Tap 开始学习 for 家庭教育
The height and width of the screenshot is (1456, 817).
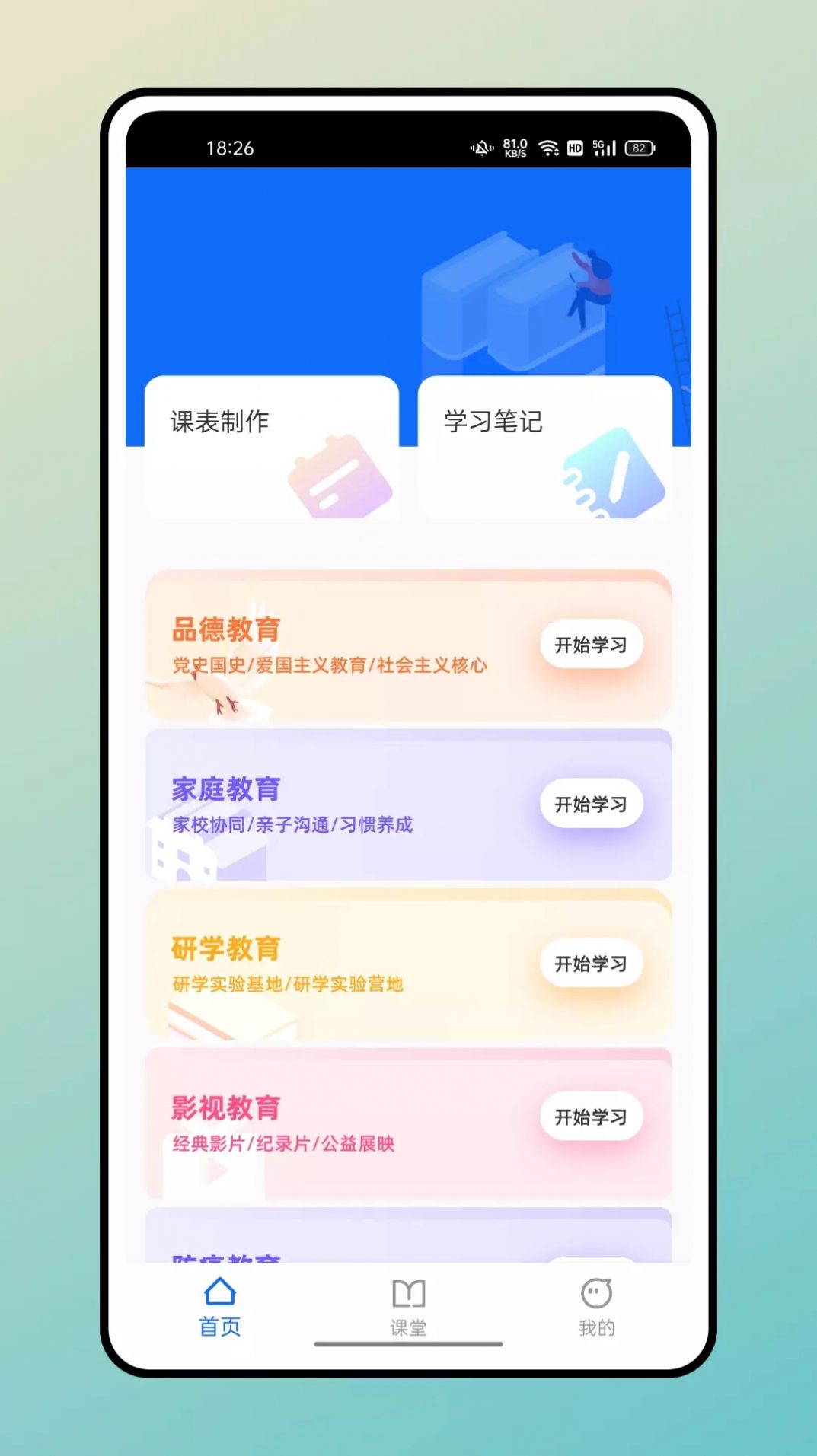[x=591, y=804]
